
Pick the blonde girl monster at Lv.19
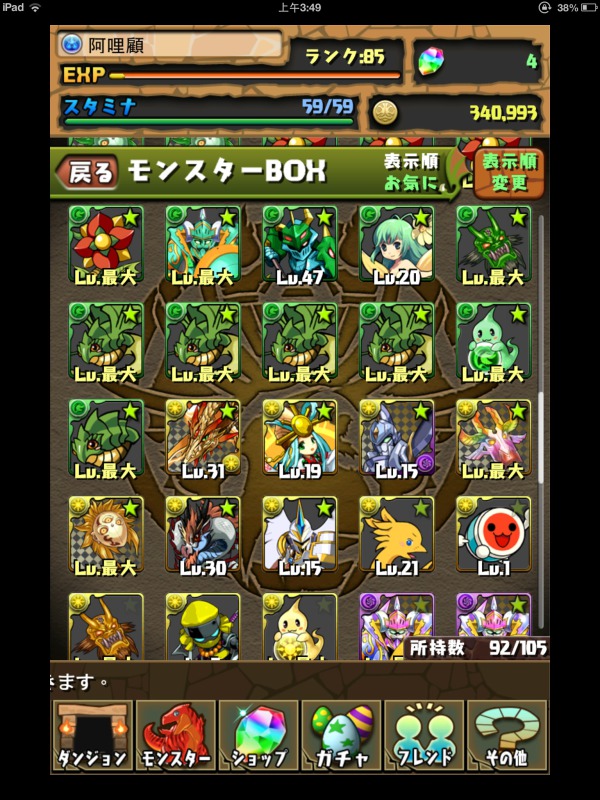click(x=299, y=438)
